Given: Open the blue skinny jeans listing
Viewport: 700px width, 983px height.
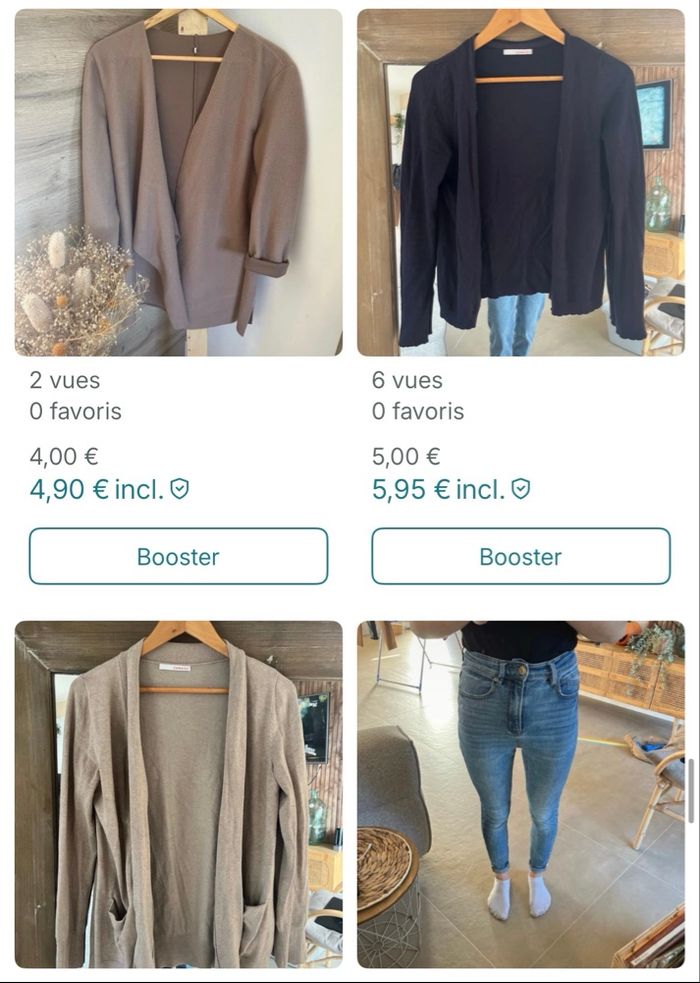Looking at the screenshot, I should 520,794.
